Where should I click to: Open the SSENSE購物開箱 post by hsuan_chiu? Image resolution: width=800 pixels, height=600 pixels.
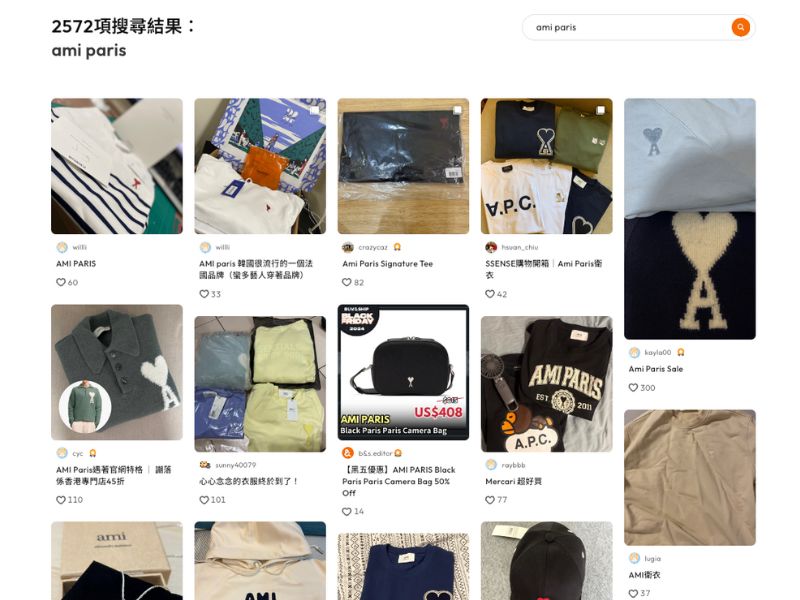pos(546,166)
